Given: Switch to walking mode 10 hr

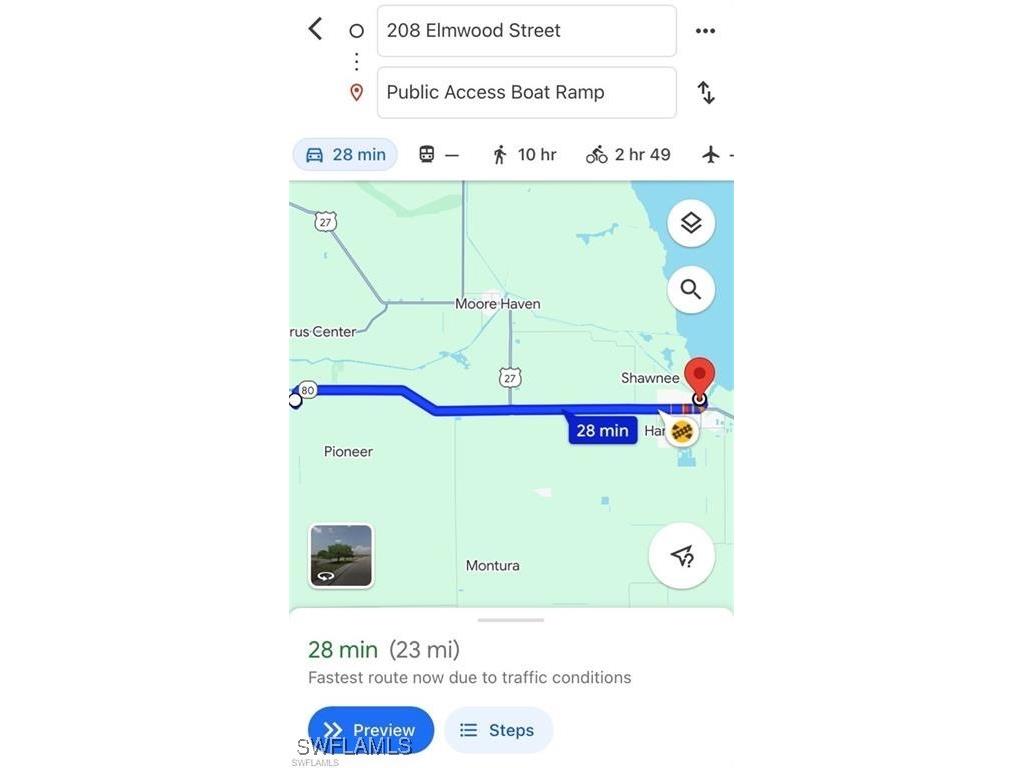Looking at the screenshot, I should (x=524, y=155).
